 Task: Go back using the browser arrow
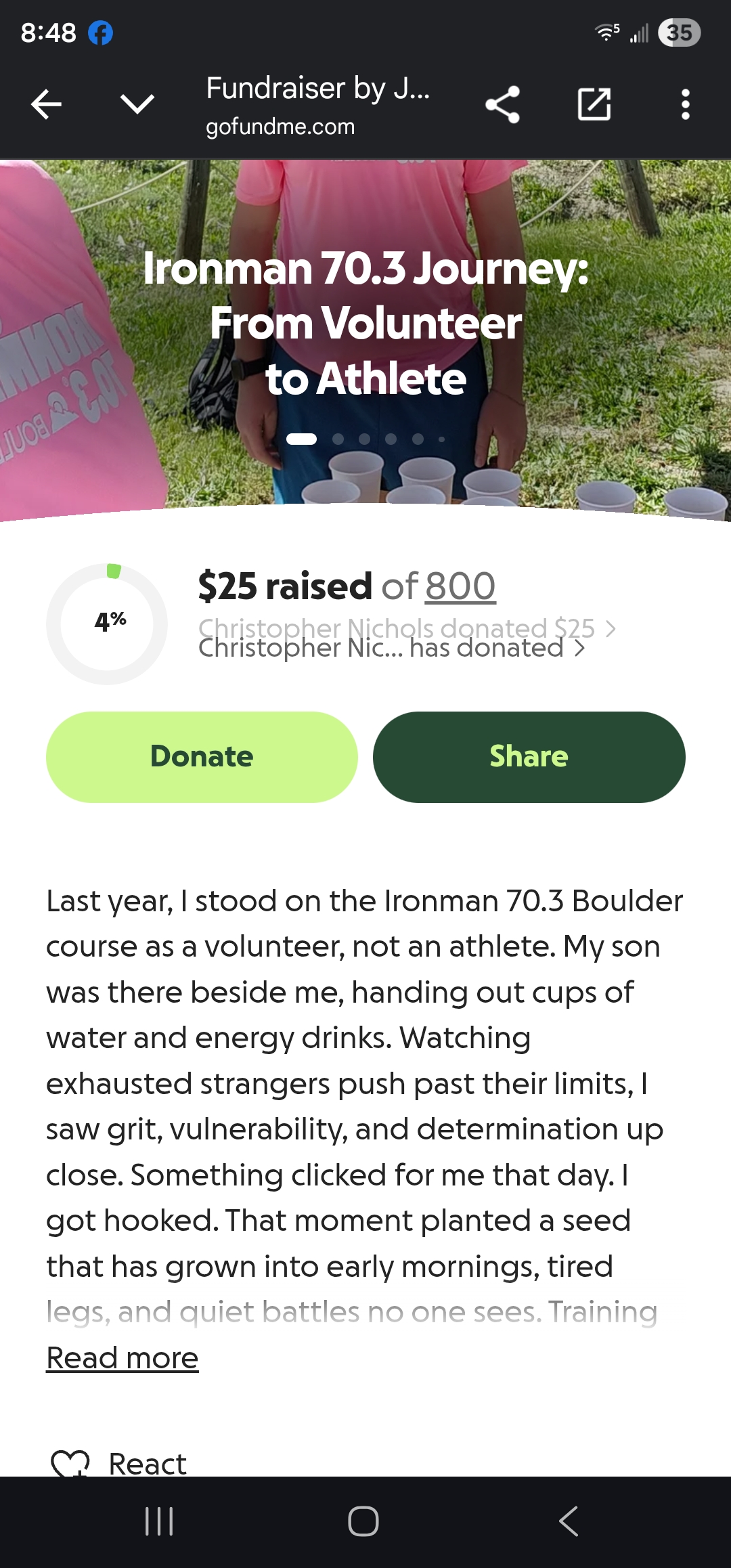pos(46,104)
